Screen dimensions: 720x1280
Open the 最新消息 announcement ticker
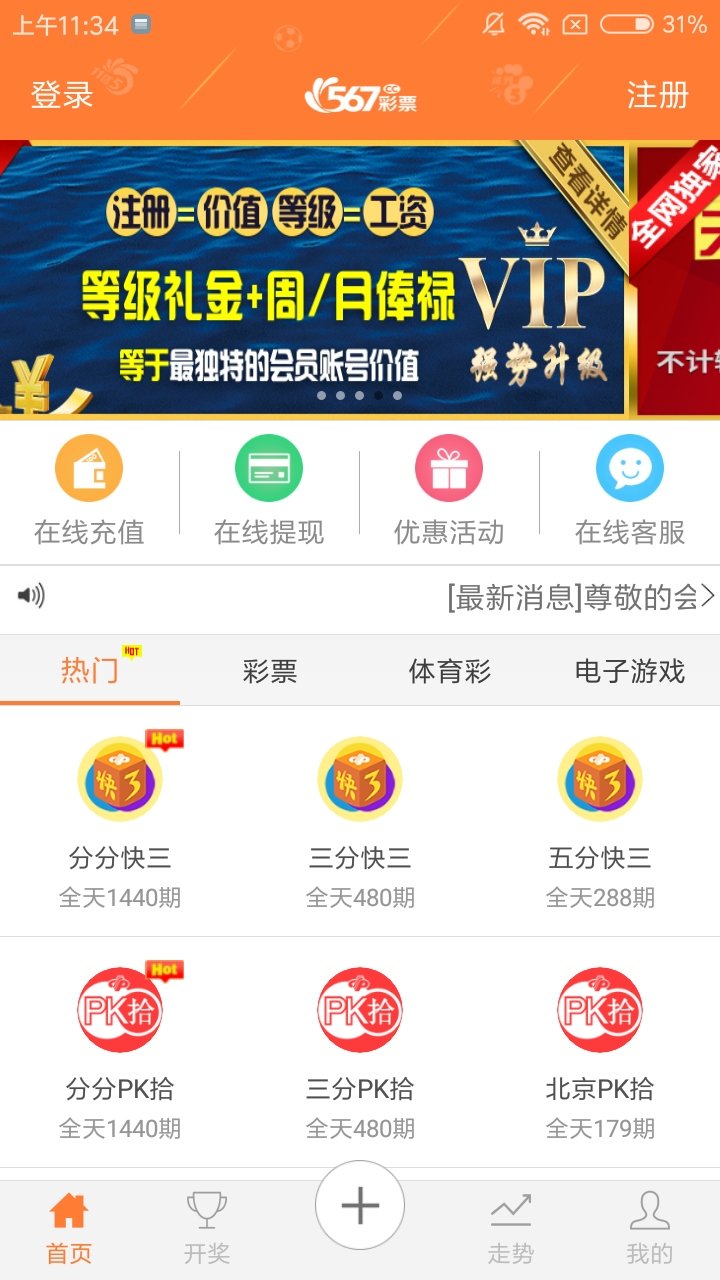[580, 597]
